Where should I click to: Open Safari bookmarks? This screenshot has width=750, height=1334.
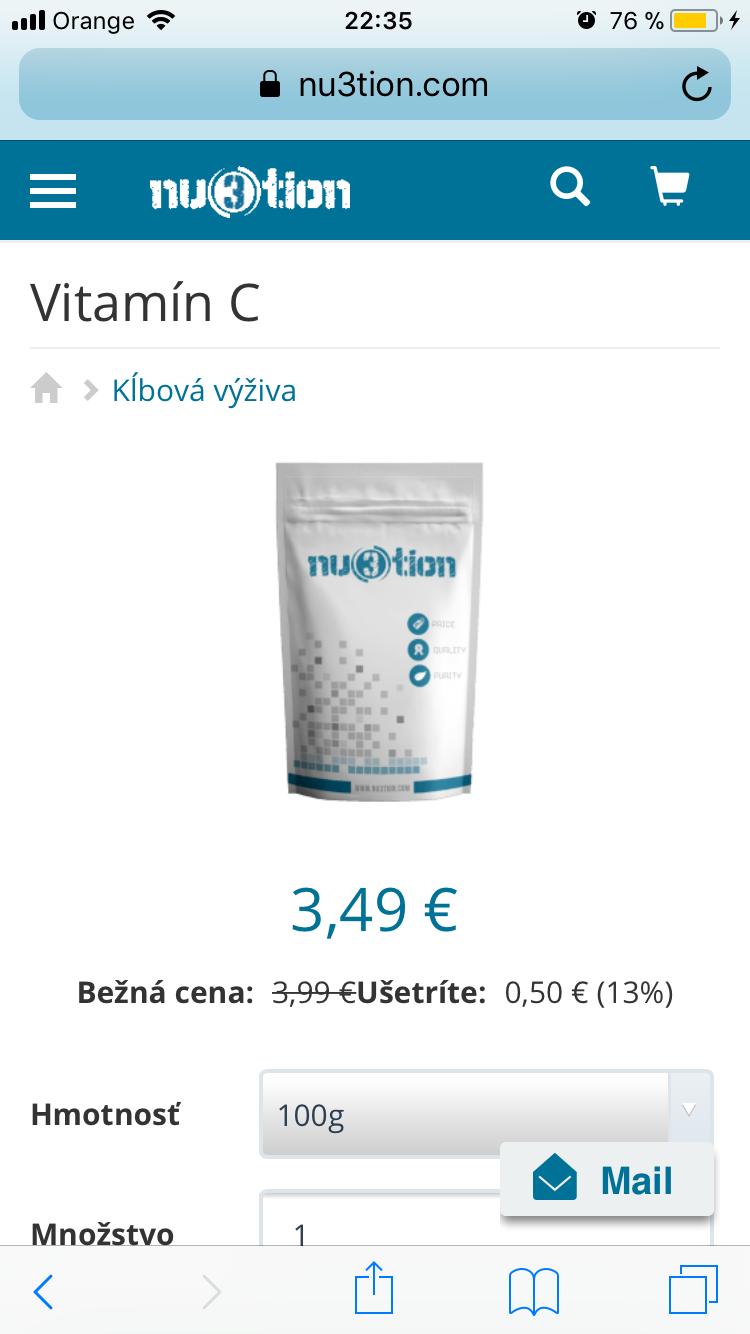(533, 1292)
